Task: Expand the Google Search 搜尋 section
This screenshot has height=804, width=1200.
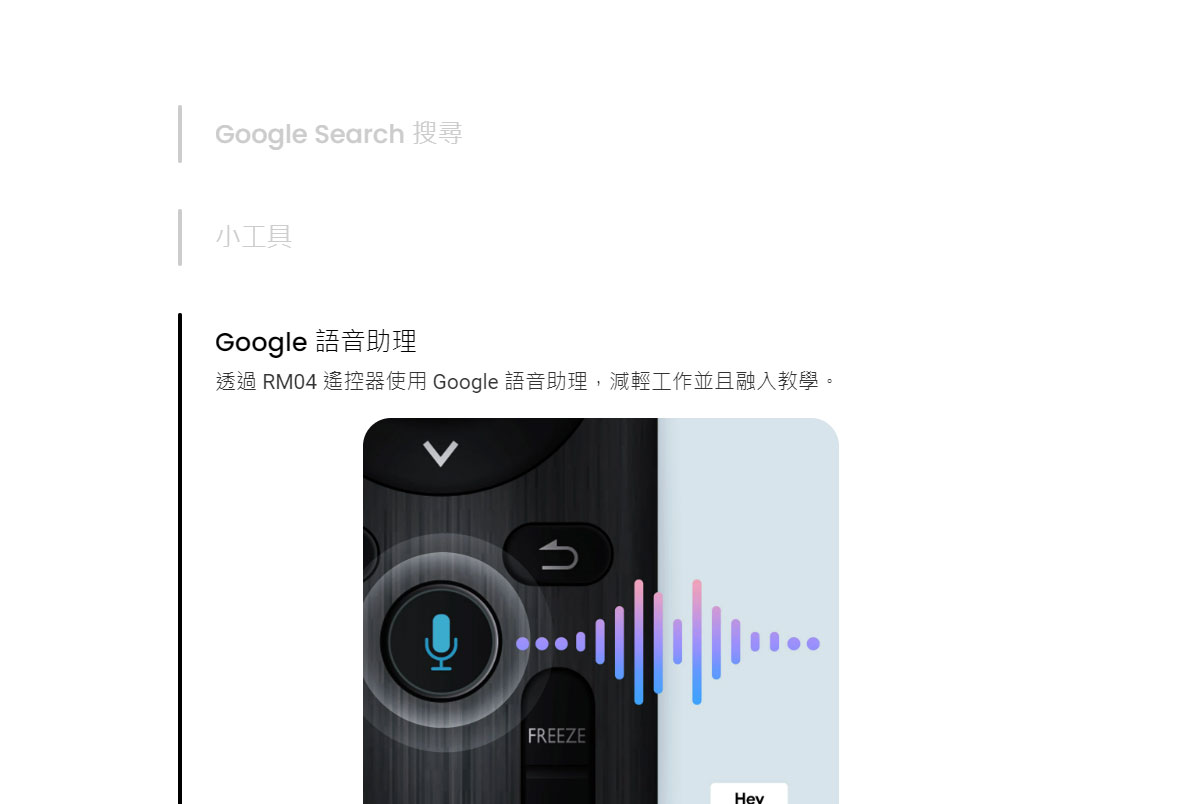Action: (338, 134)
